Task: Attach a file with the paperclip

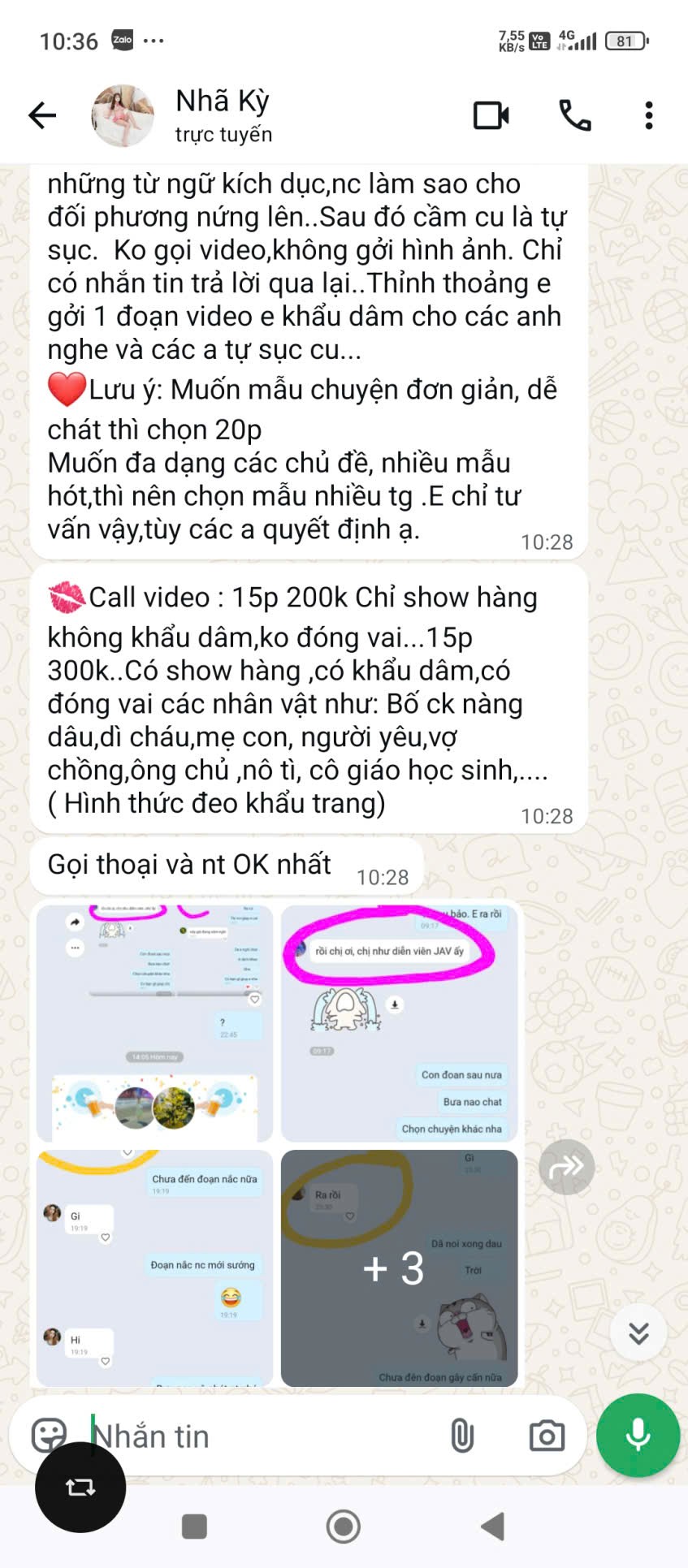Action: coord(462,1436)
